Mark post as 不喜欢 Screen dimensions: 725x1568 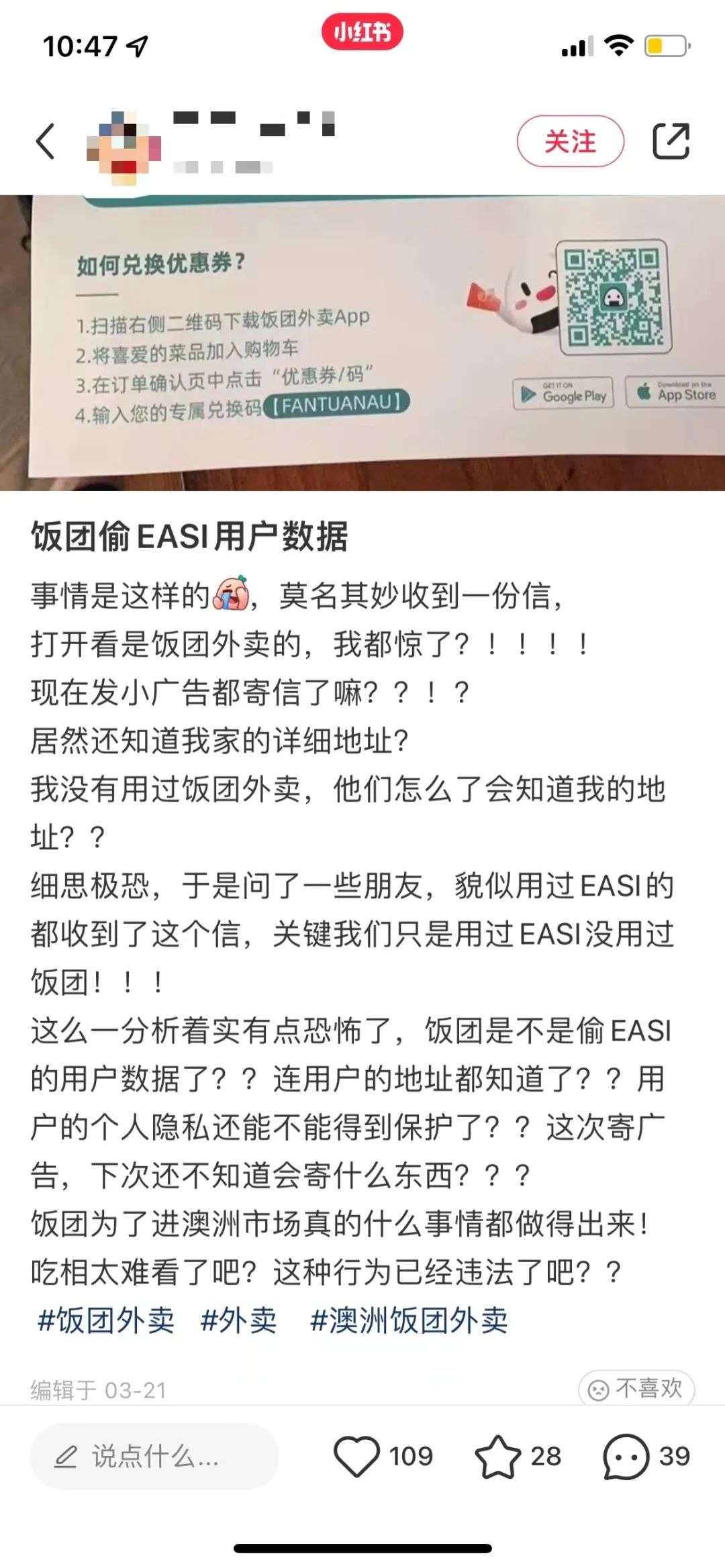(636, 1389)
